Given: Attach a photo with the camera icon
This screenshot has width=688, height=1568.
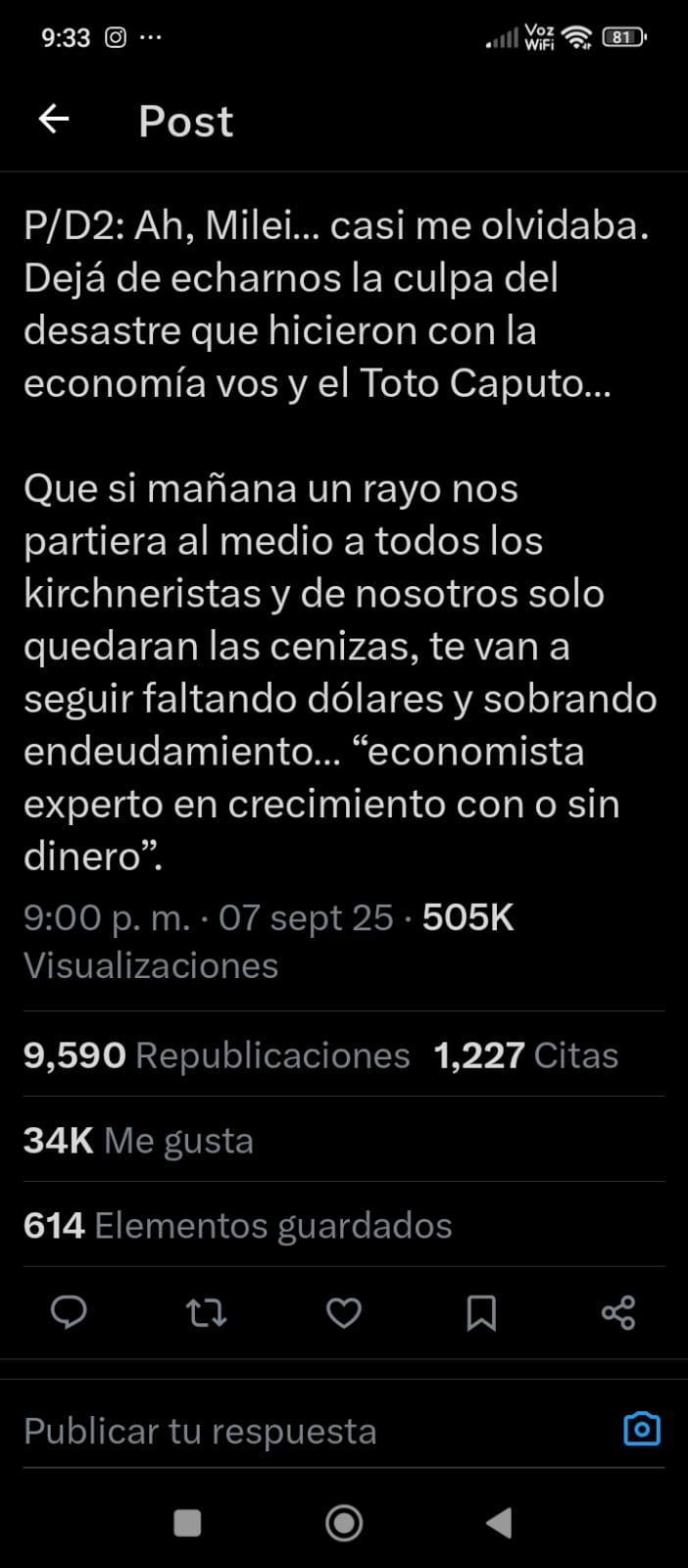Looking at the screenshot, I should pos(642,1430).
